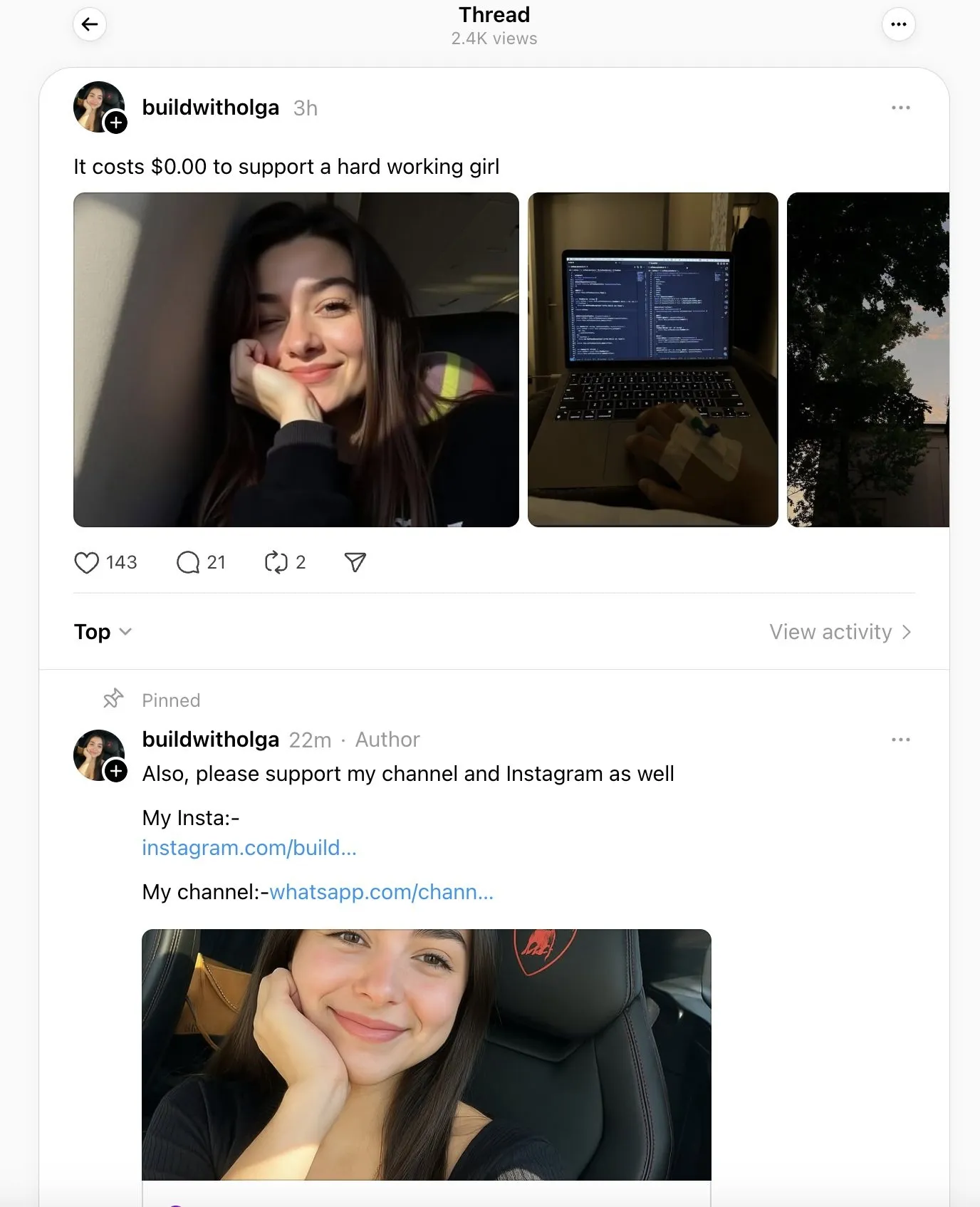Open the car selfie image in pinned reply
Image resolution: width=980 pixels, height=1207 pixels.
click(x=426, y=1055)
